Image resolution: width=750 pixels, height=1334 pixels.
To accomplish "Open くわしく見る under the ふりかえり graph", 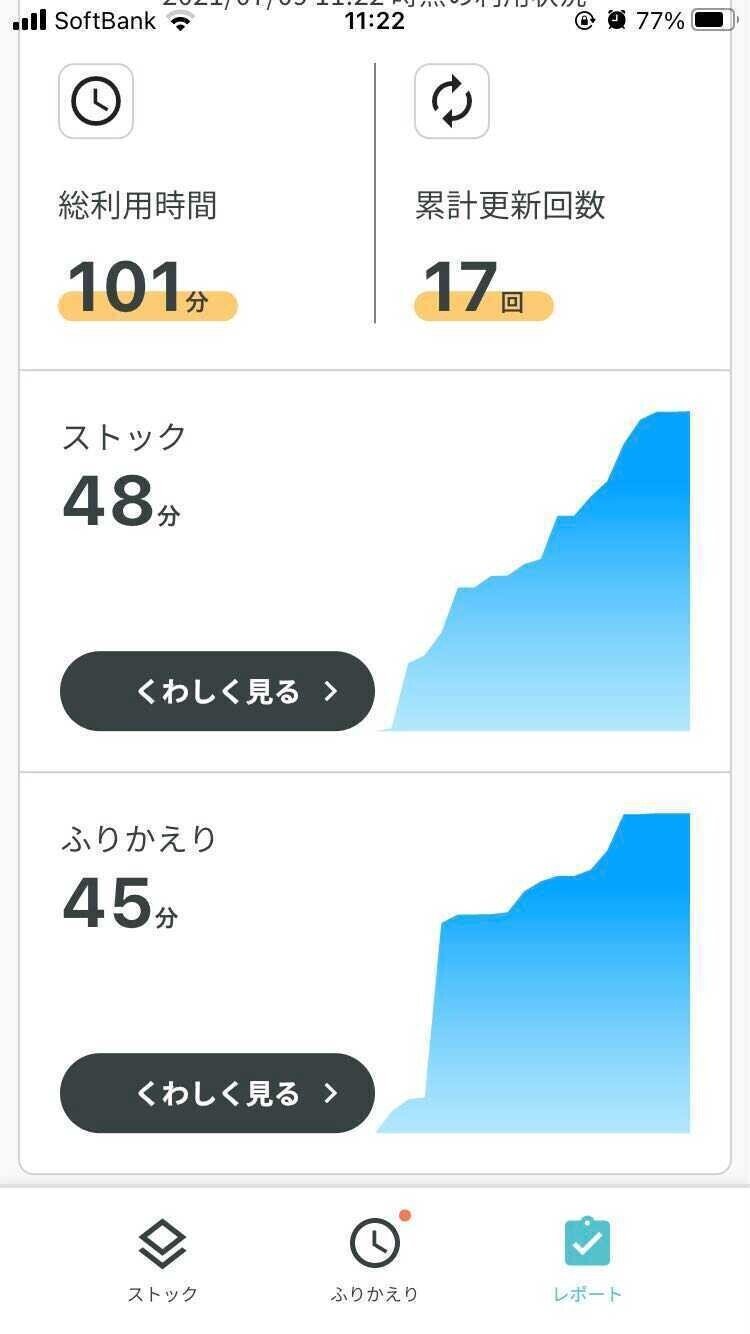I will tap(217, 1093).
